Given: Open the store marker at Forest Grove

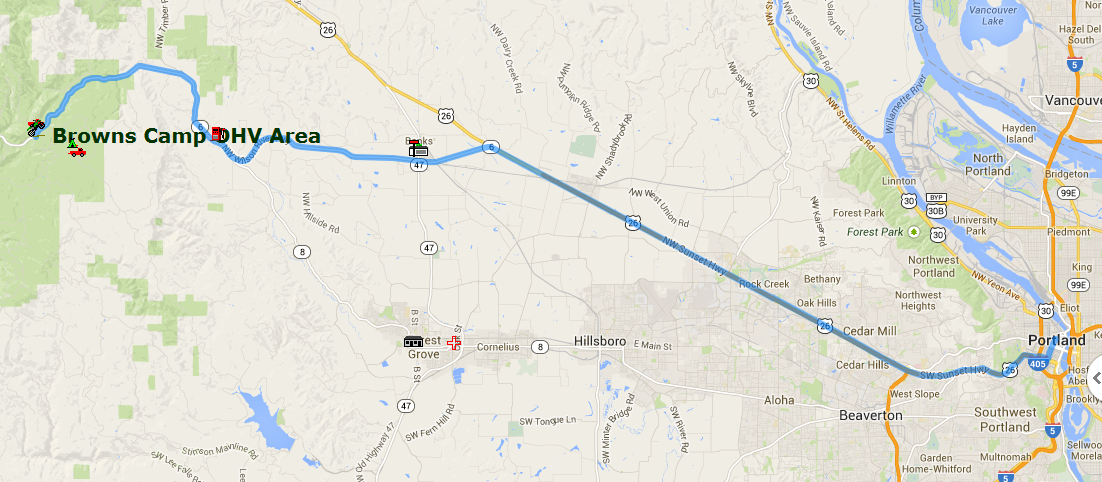Looking at the screenshot, I should pyautogui.click(x=412, y=342).
